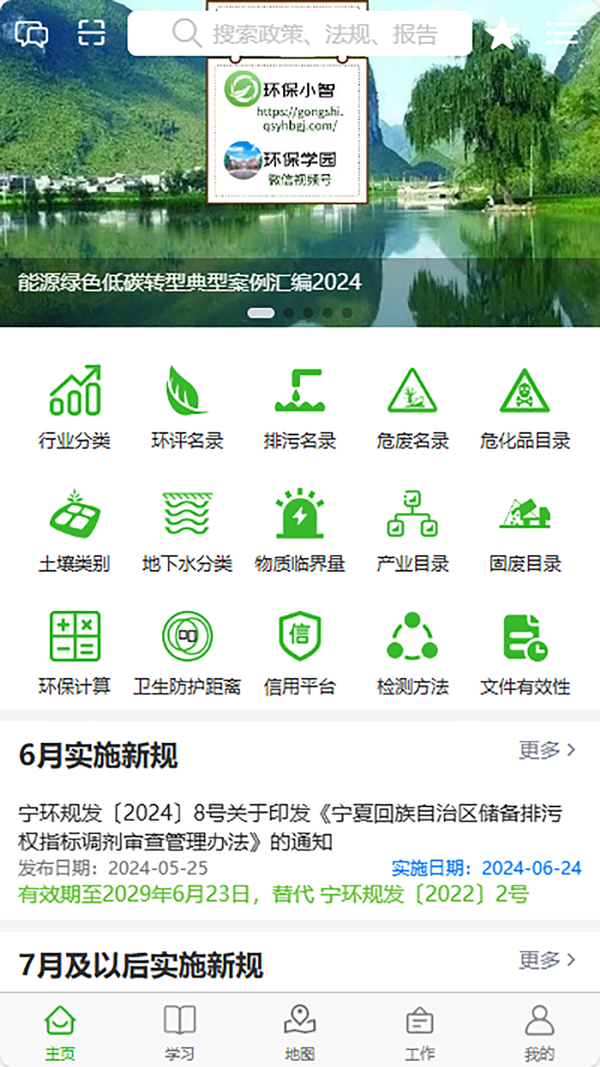Tap the scan code icon
600x1067 pixels.
click(91, 34)
